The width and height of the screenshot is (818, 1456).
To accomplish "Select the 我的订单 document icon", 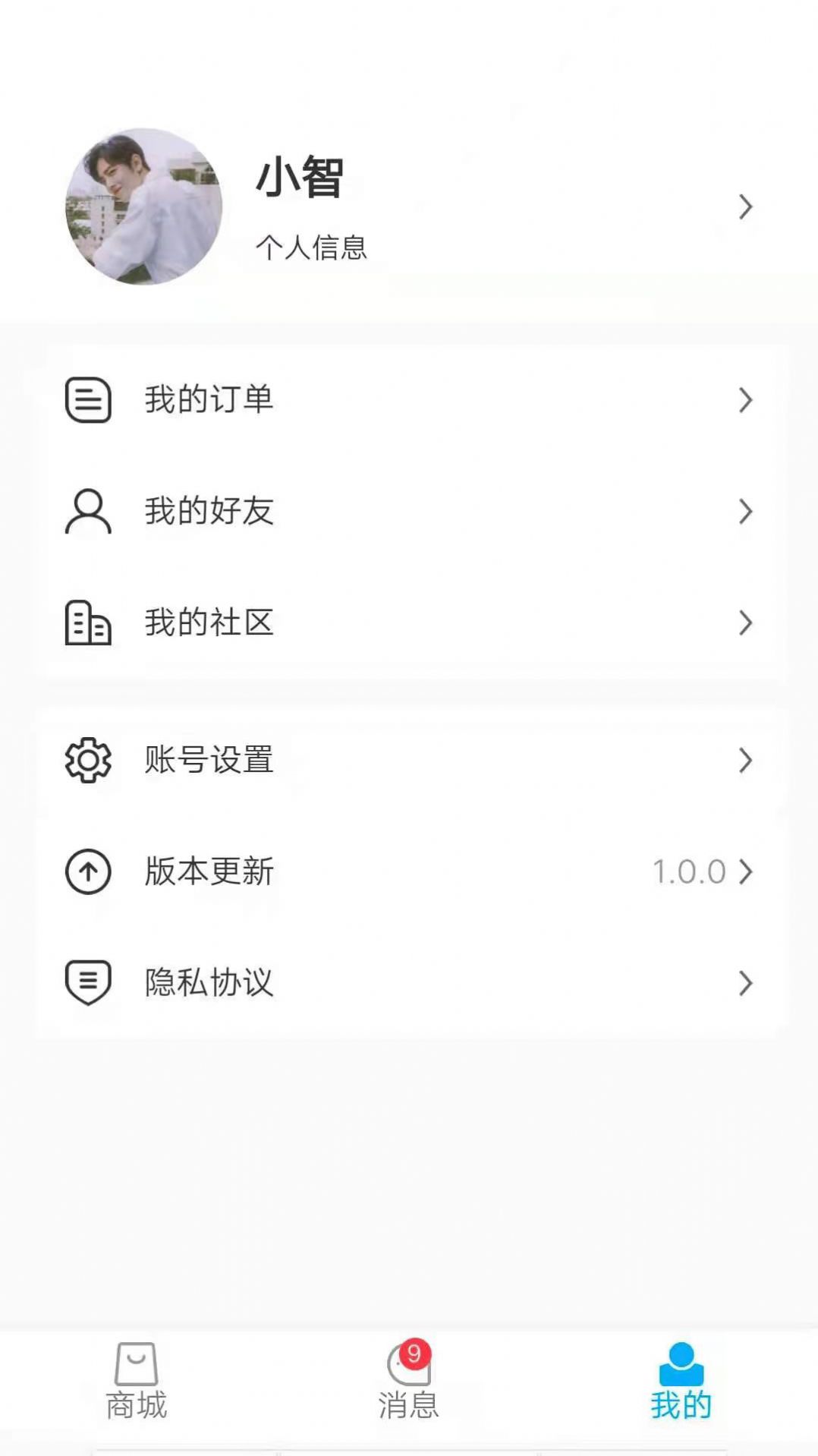I will 87,400.
